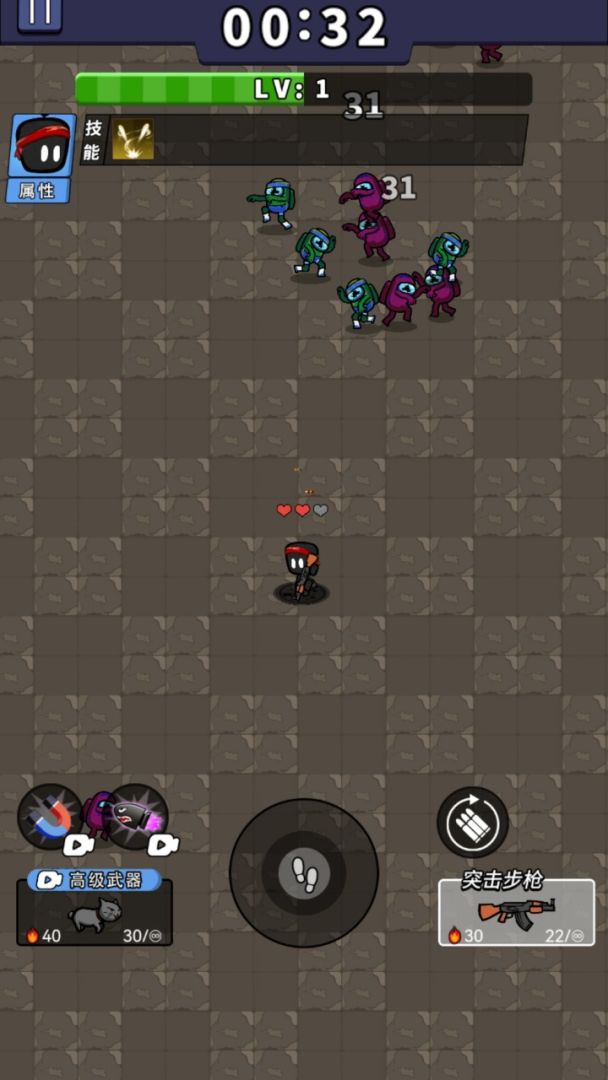608x1080 pixels.
Task: Tap the lightning skill icon
Action: pos(133,140)
